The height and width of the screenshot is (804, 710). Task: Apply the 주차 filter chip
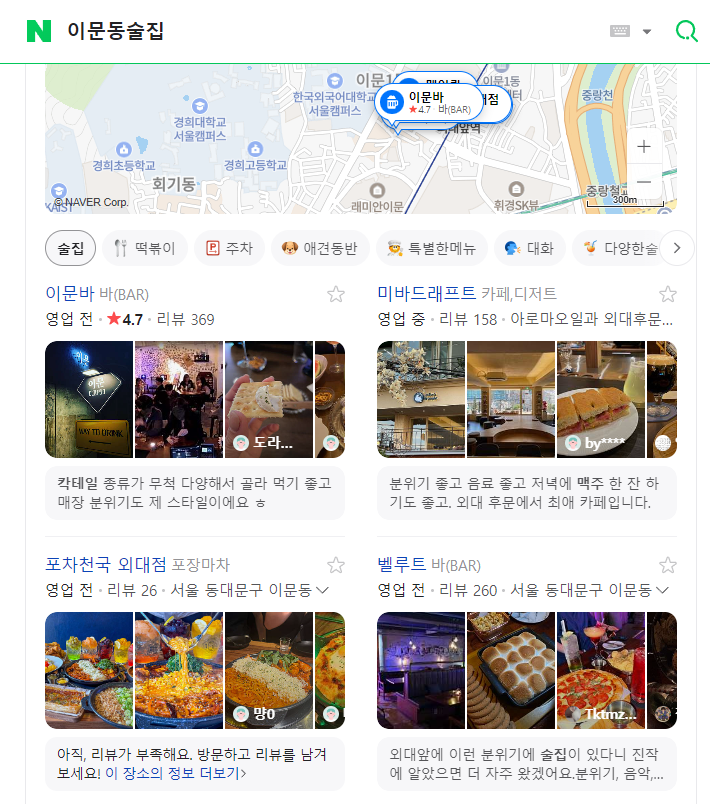coord(229,248)
